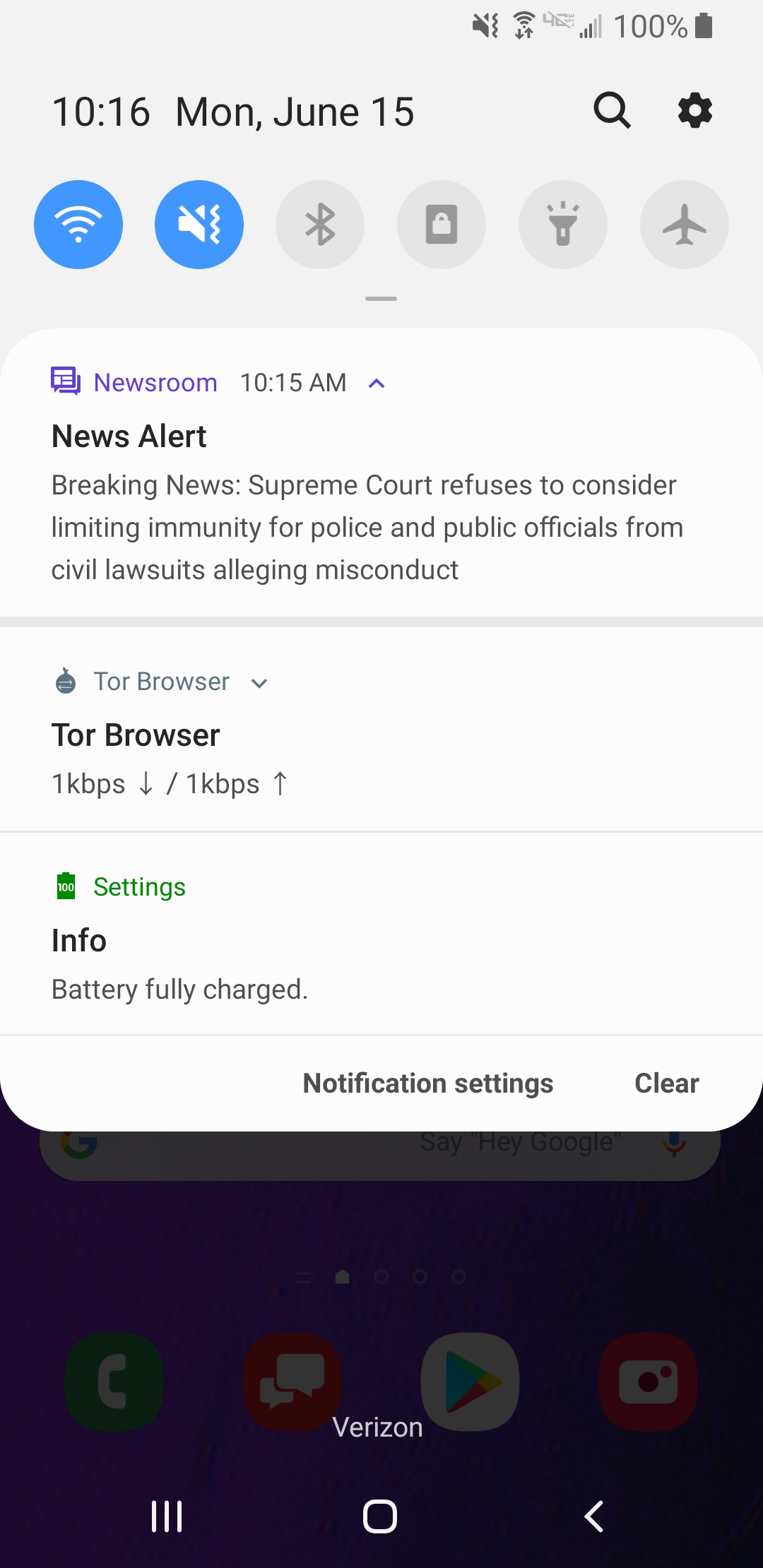Open the settings gear icon
763x1568 pixels.
(695, 110)
